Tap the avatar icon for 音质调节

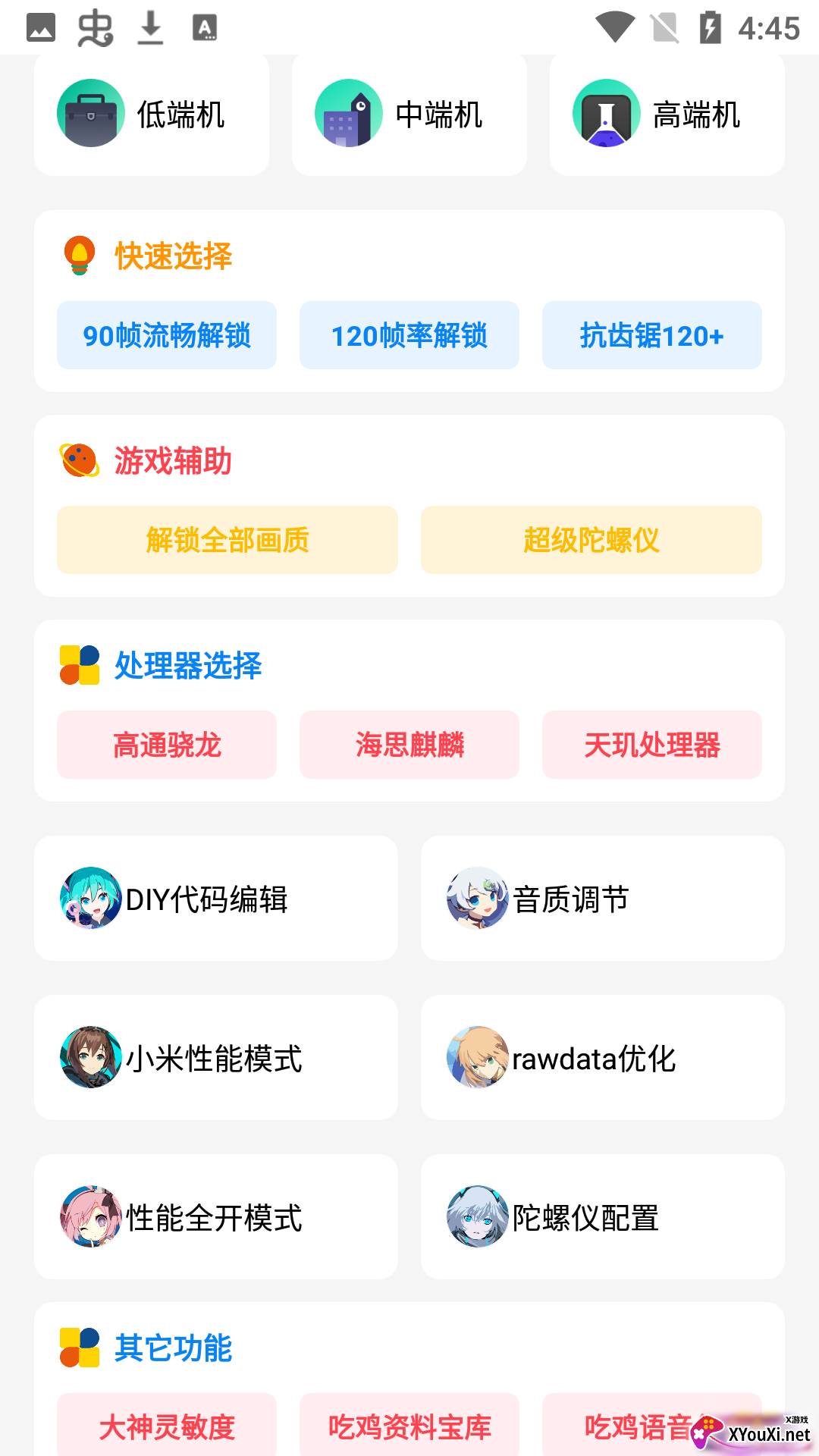coord(476,899)
